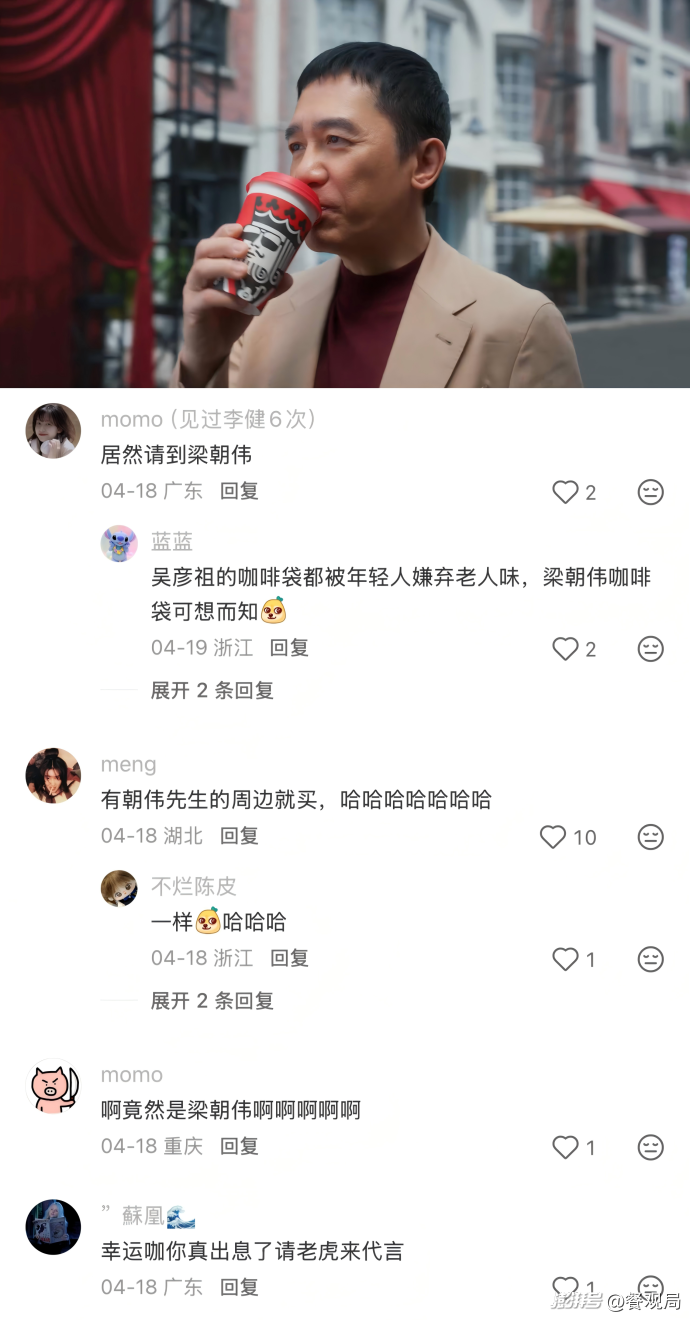Image resolution: width=690 pixels, height=1322 pixels.
Task: Reply to meng's comment
Action: [x=239, y=836]
